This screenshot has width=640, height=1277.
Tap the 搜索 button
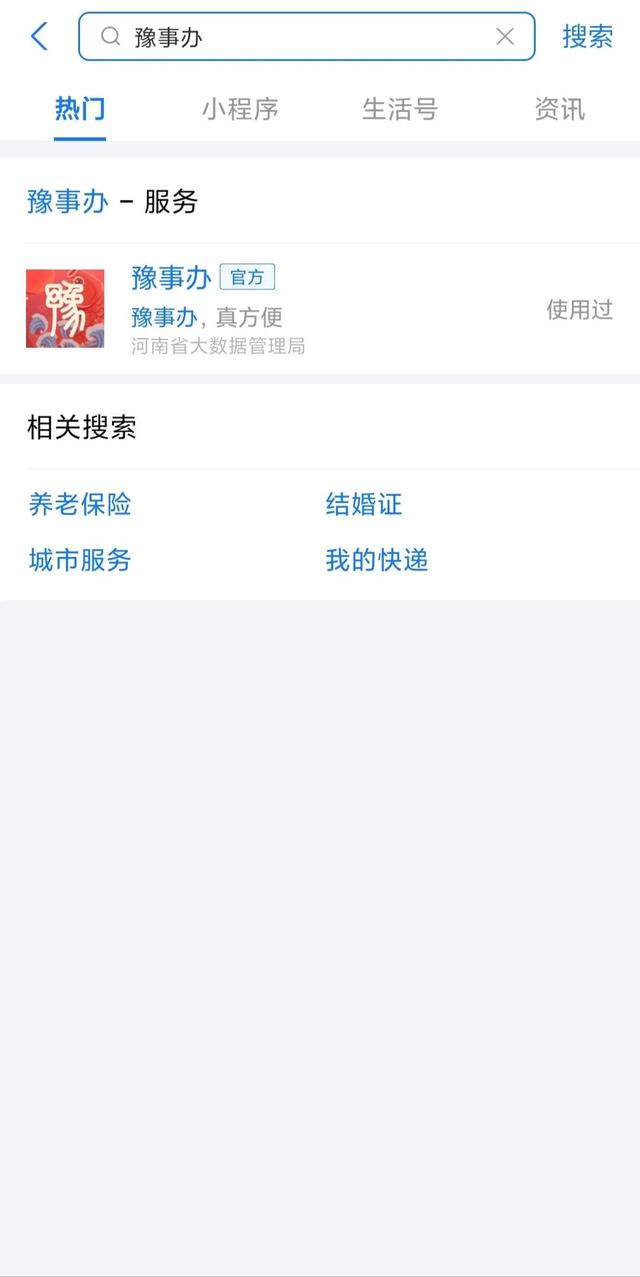(x=587, y=37)
